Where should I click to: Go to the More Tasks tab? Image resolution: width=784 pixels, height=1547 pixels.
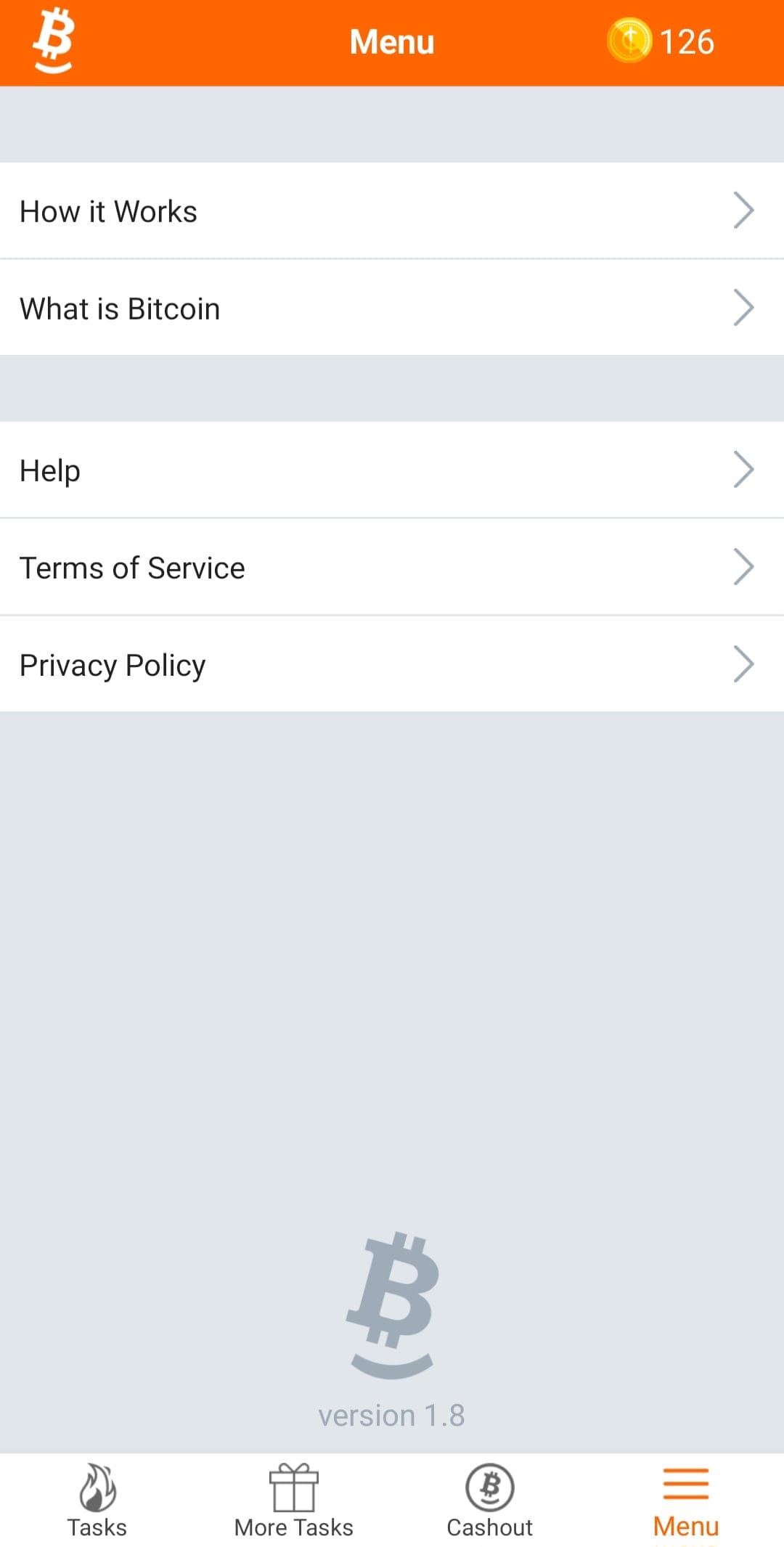click(293, 1501)
